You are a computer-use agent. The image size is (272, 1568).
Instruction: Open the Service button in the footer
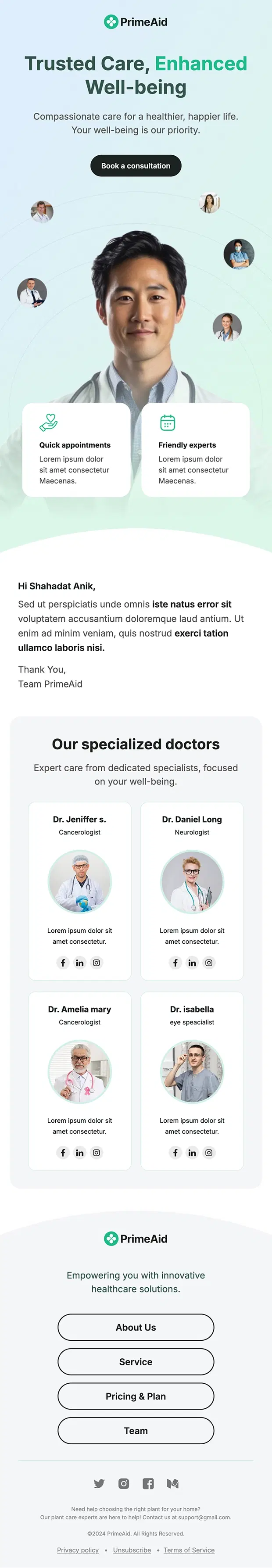tap(136, 1362)
